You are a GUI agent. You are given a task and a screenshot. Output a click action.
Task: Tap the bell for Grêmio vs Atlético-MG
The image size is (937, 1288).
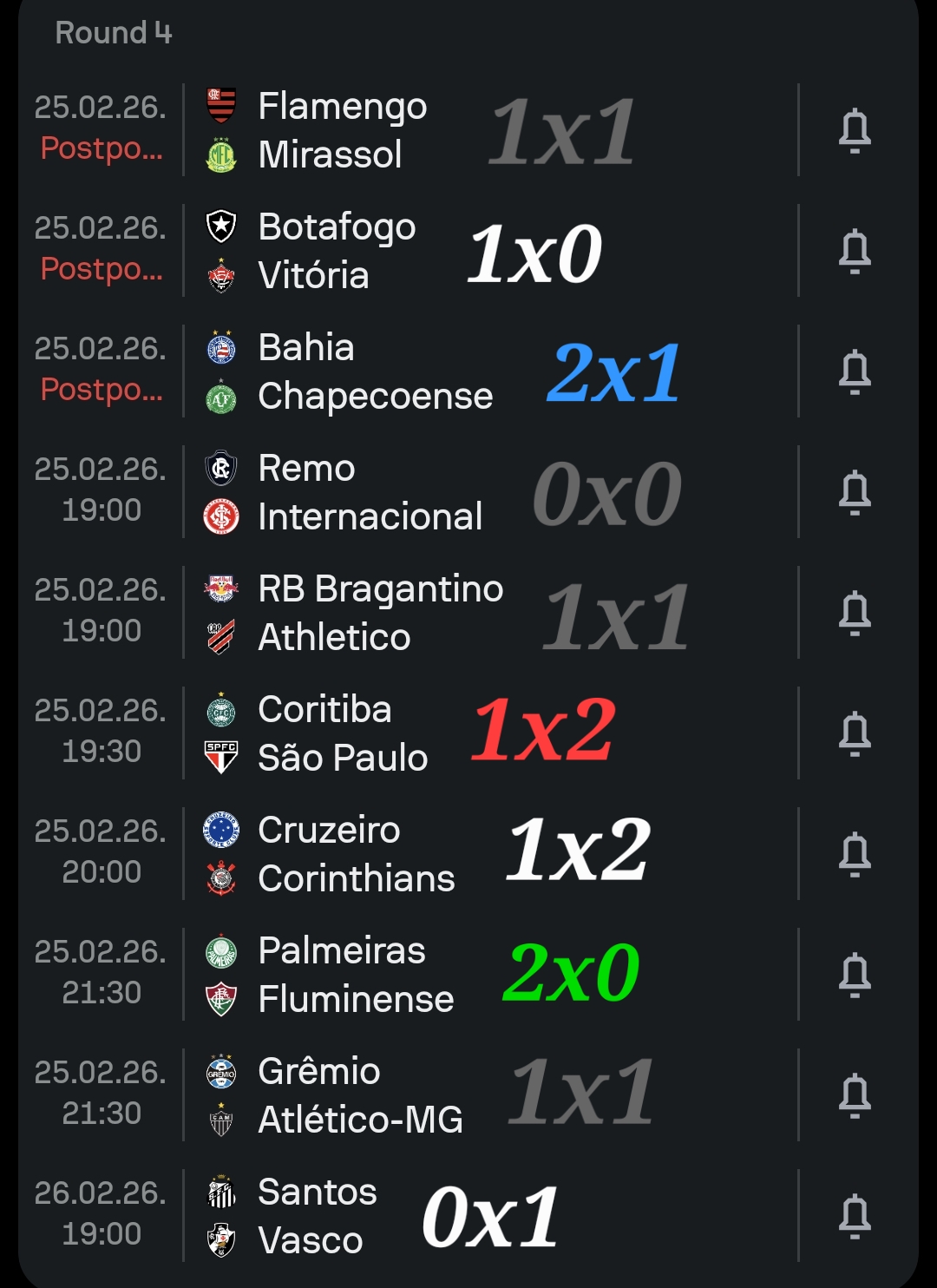[855, 1096]
